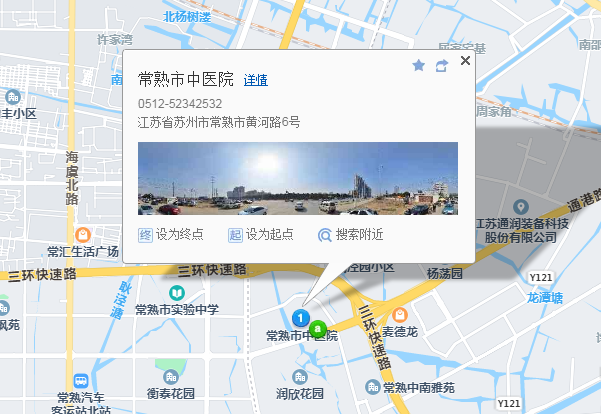Set 常熟市中医院 as destination (设为终点)

pyautogui.click(x=171, y=236)
